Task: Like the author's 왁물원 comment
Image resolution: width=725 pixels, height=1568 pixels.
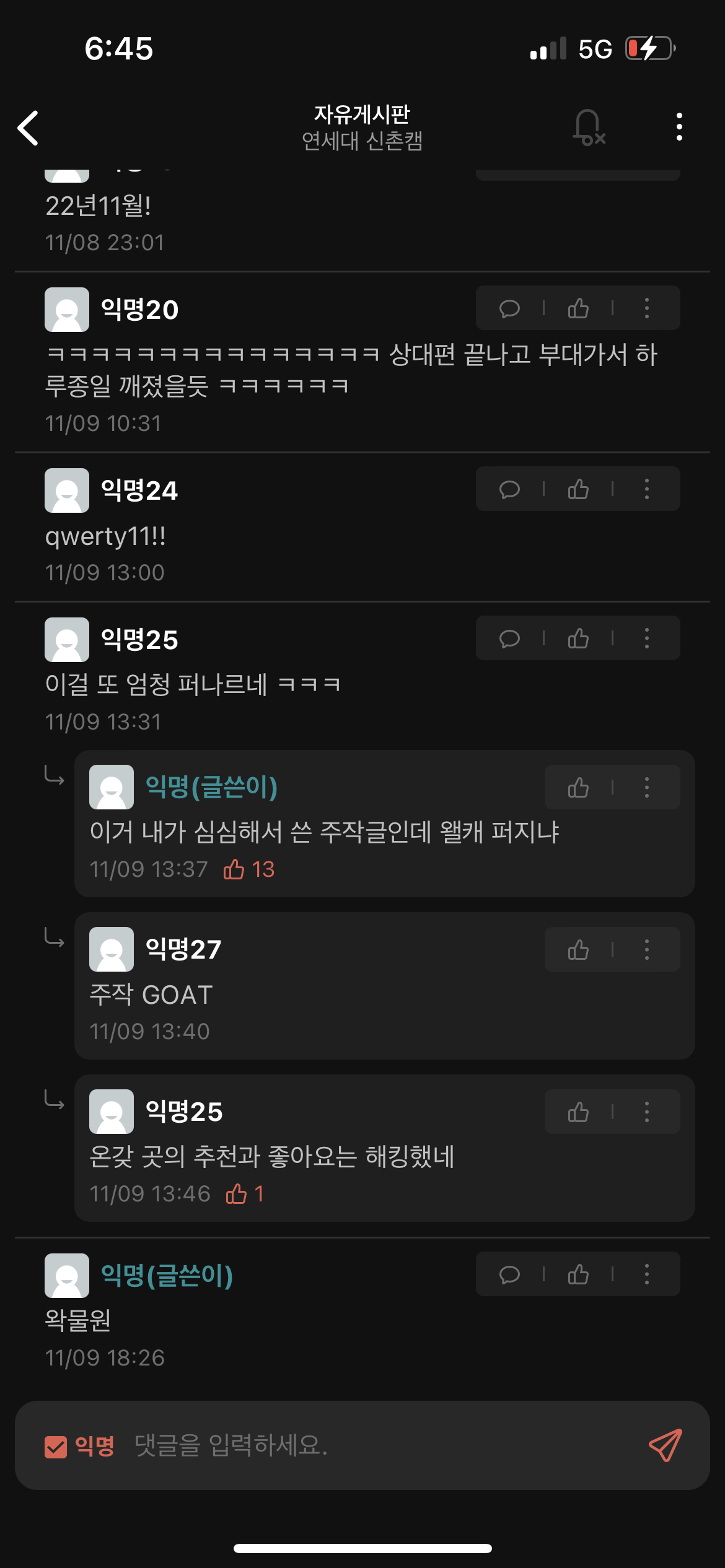Action: [578, 1274]
